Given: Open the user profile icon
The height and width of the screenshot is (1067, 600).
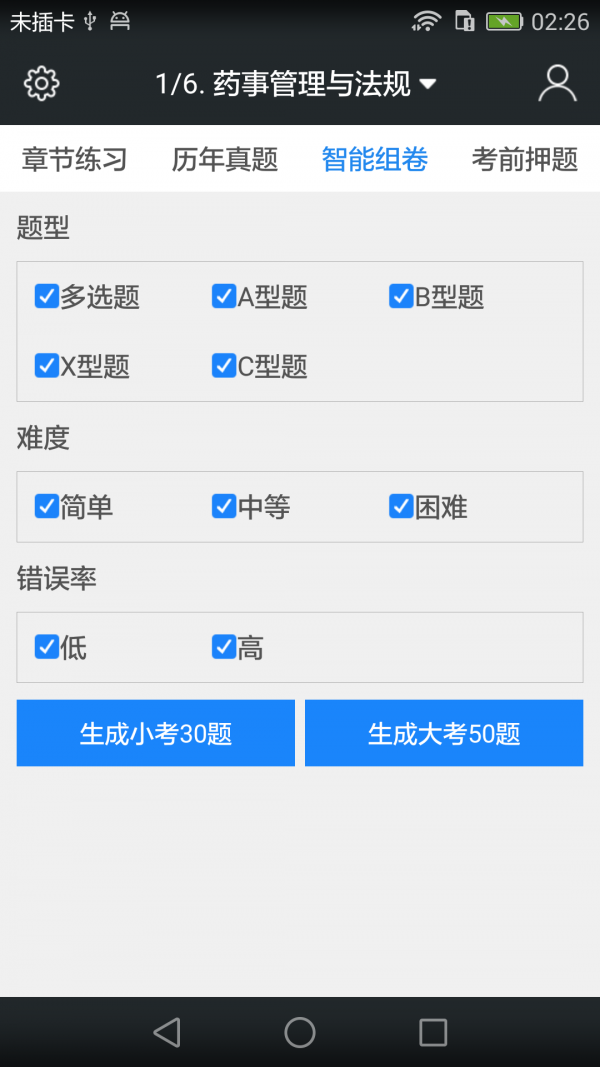Looking at the screenshot, I should pos(557,84).
